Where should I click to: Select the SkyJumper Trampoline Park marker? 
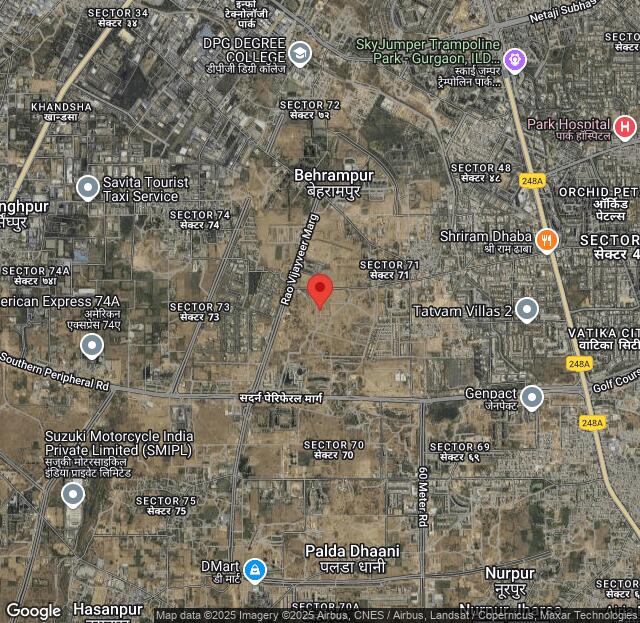click(515, 60)
